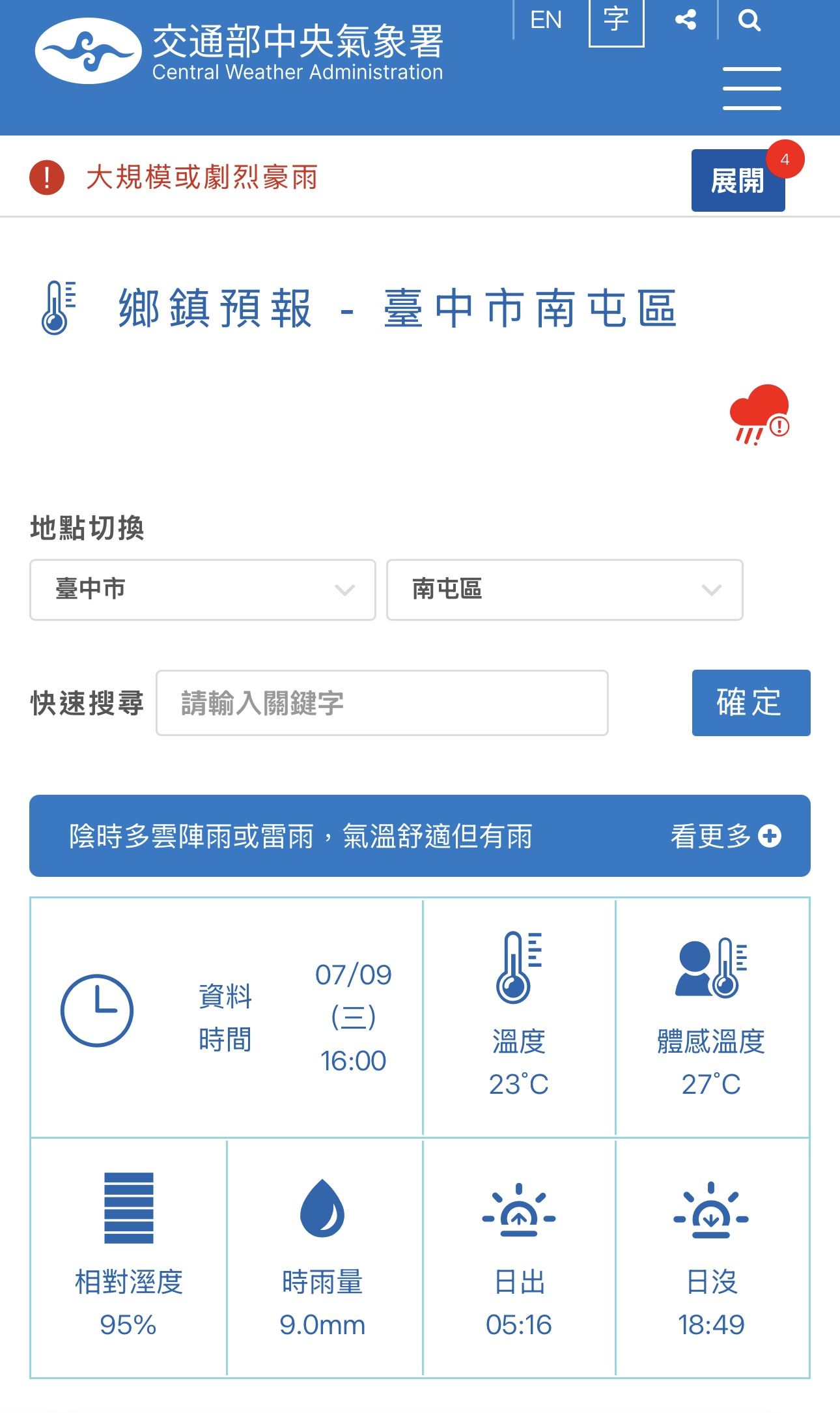Screen dimensions: 840x1413
Task: Switch the site language to EN
Action: point(546,20)
